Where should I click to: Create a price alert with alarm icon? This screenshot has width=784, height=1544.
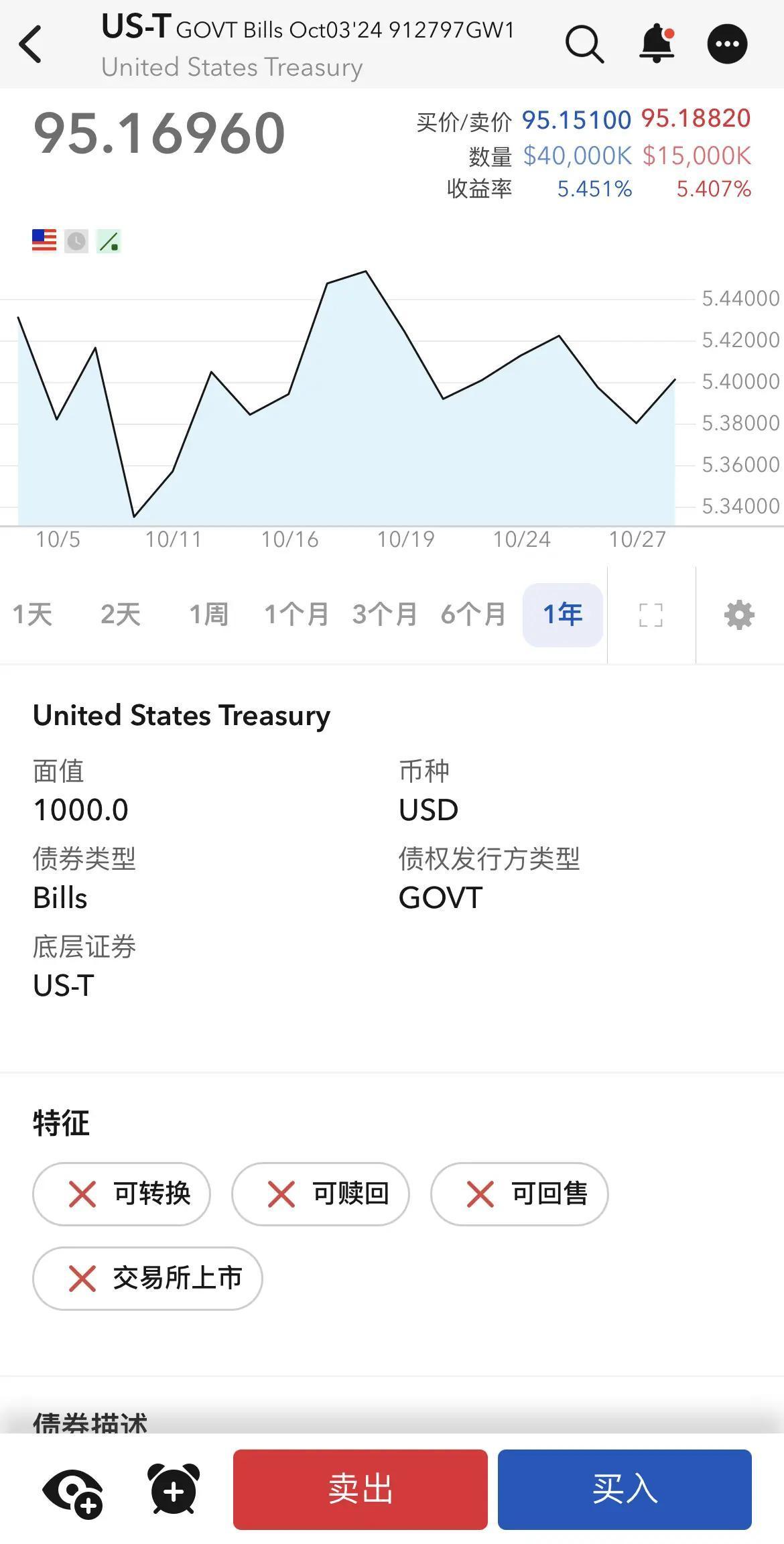click(174, 1489)
